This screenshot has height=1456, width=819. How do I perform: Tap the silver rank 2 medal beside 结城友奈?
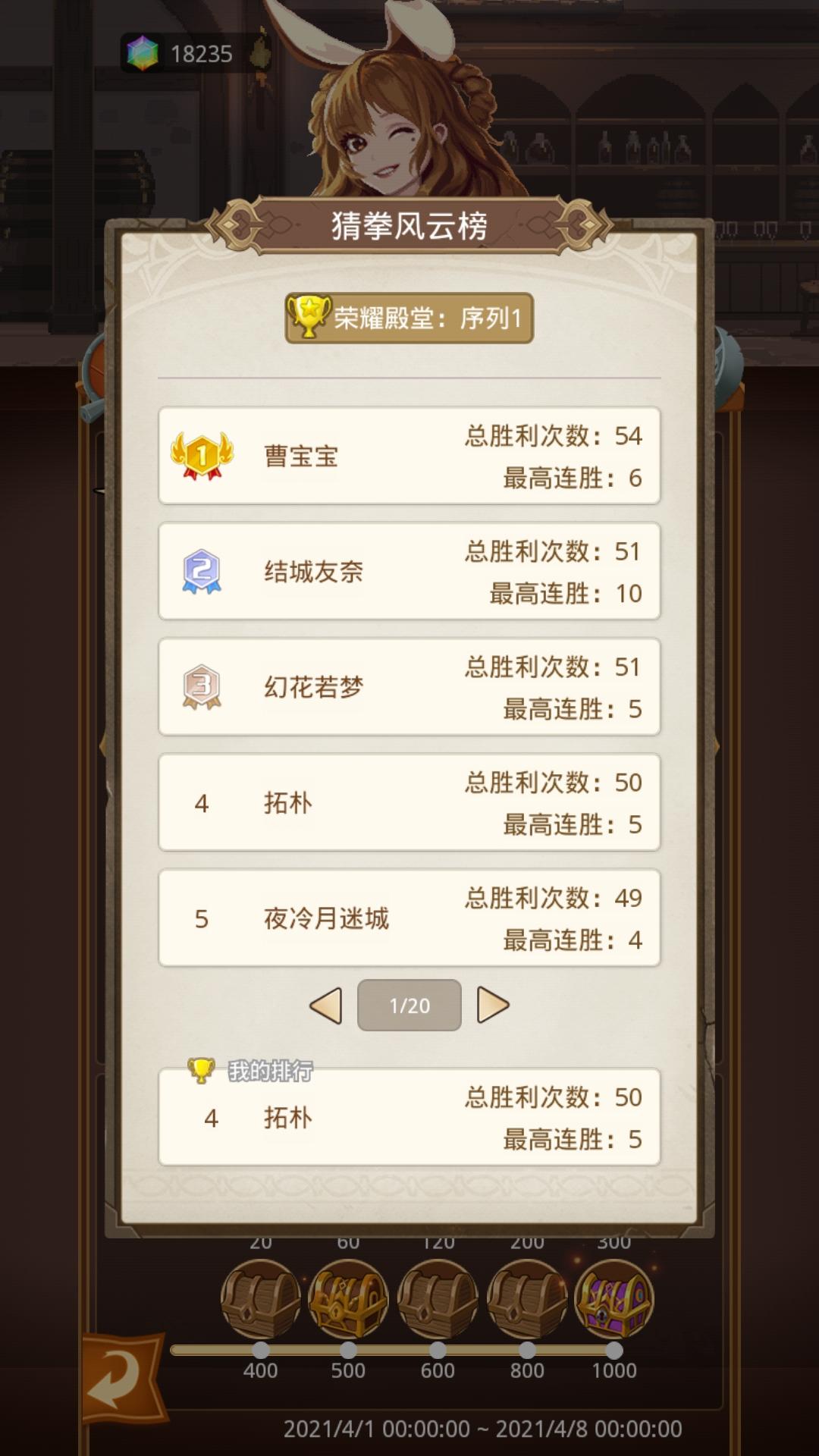pos(200,571)
